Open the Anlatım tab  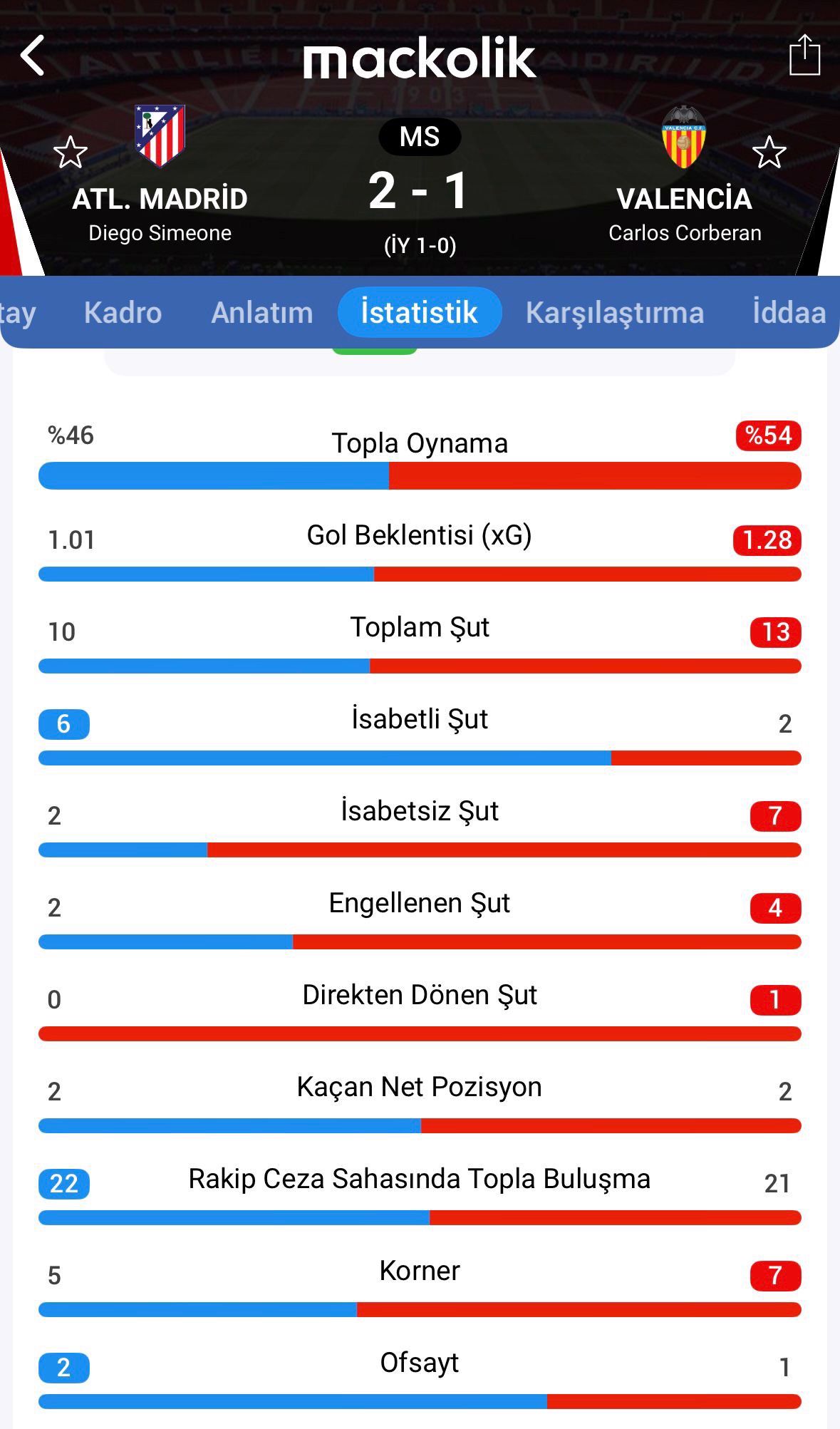coord(262,312)
